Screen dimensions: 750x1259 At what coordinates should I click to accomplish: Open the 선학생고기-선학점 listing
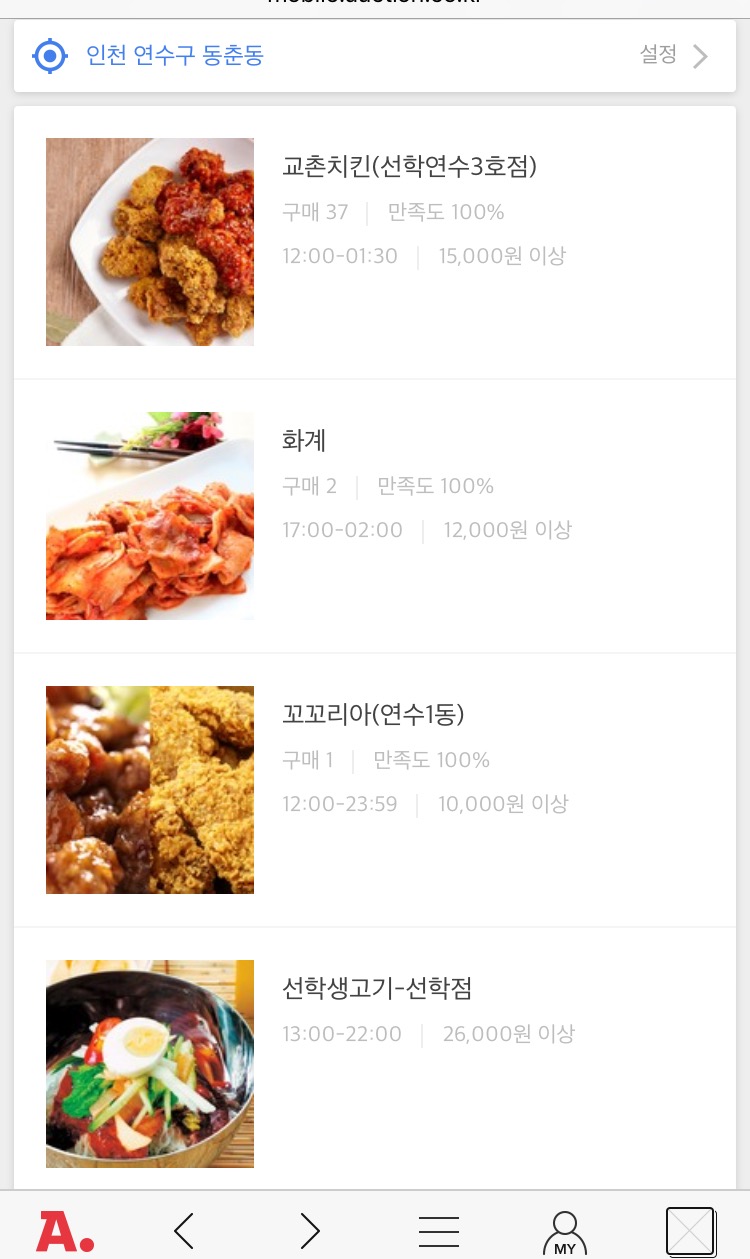377,989
